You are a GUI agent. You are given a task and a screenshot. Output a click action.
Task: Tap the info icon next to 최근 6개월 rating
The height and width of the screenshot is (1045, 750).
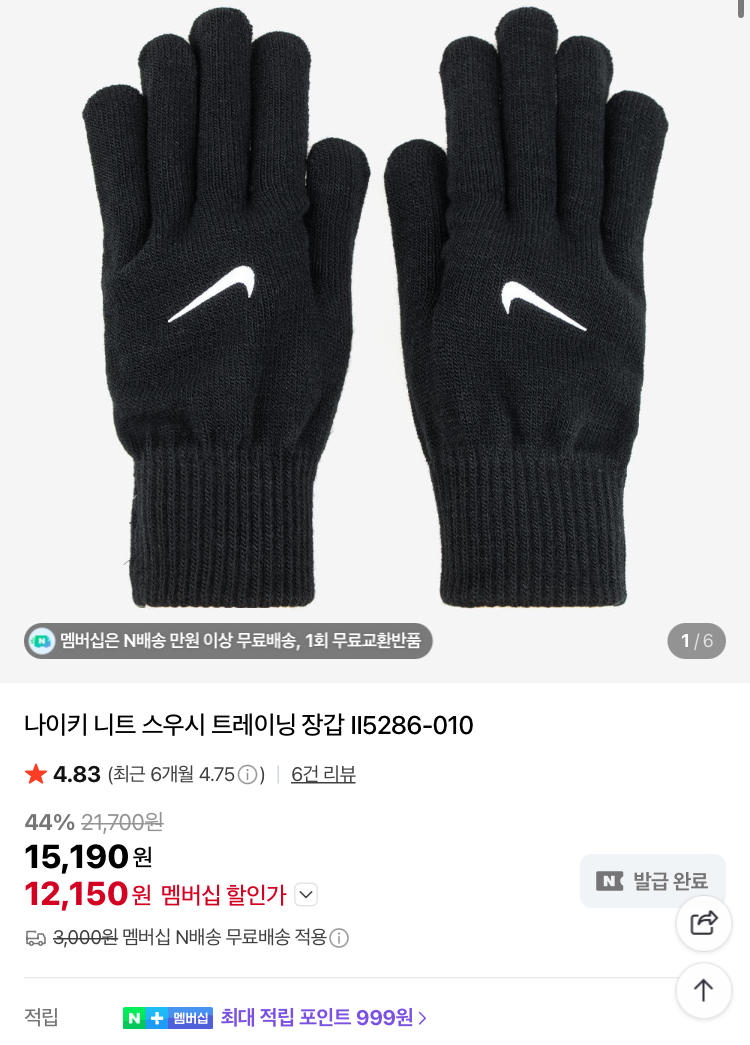(x=247, y=775)
